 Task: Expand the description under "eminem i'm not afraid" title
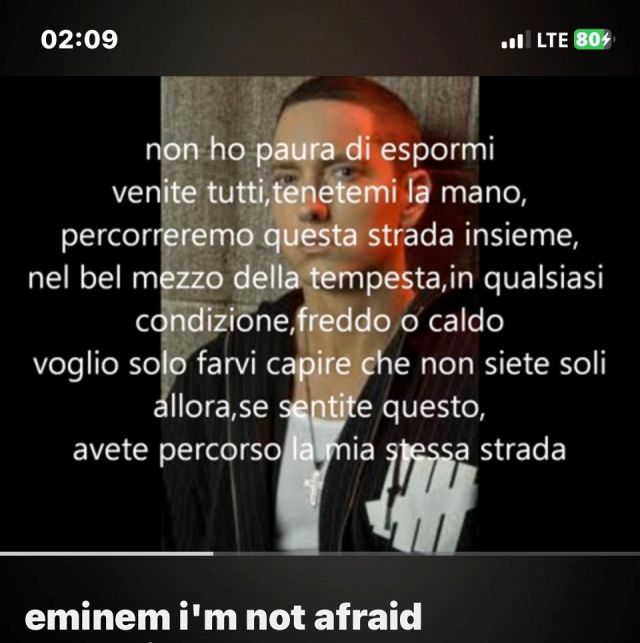(x=222, y=617)
